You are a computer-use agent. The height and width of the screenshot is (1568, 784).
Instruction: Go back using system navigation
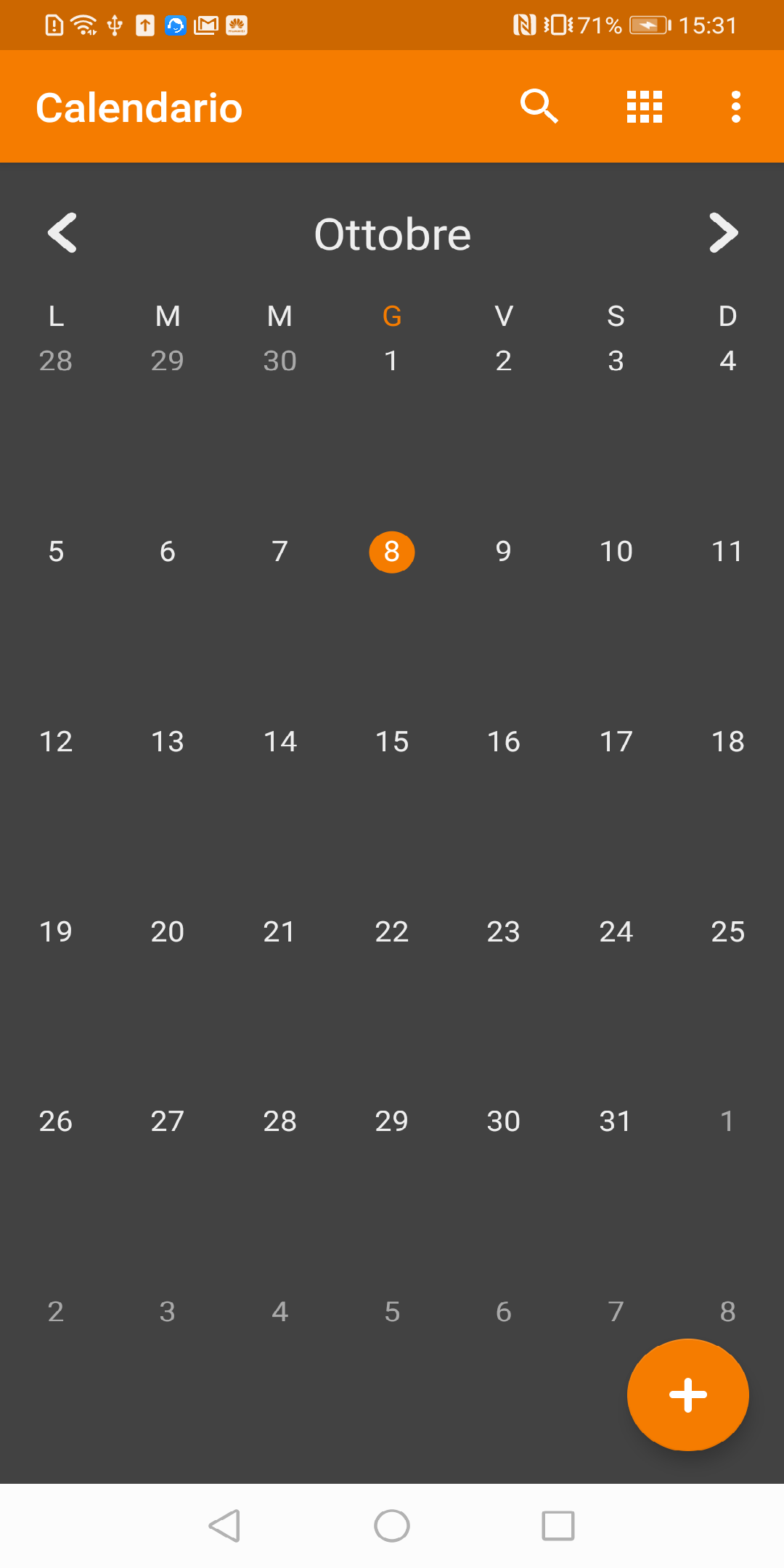point(224,1525)
